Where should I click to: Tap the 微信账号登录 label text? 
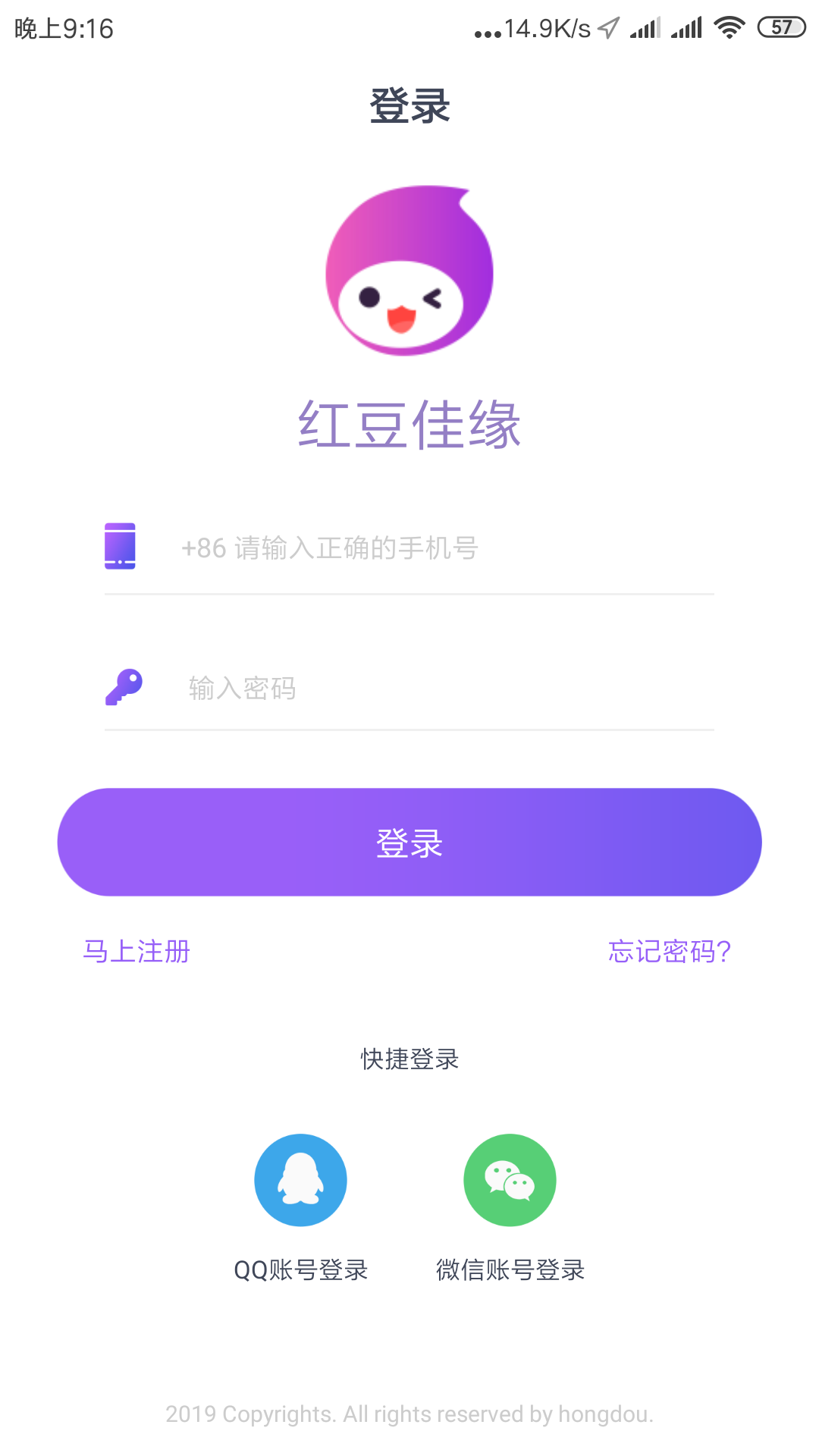[x=510, y=1266]
